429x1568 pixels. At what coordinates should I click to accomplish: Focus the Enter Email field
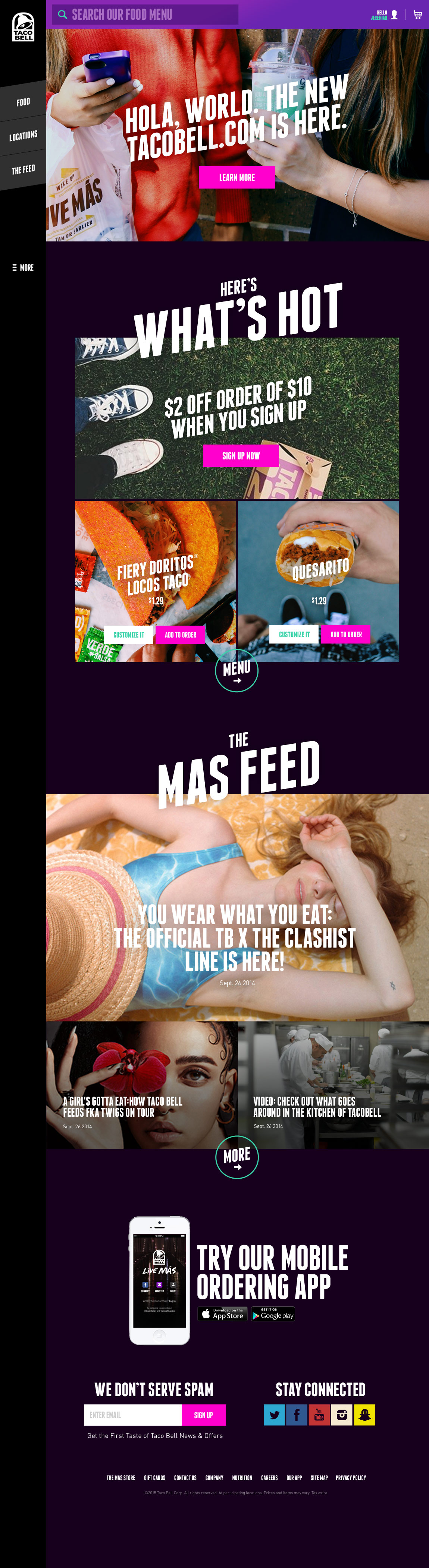point(132,1415)
